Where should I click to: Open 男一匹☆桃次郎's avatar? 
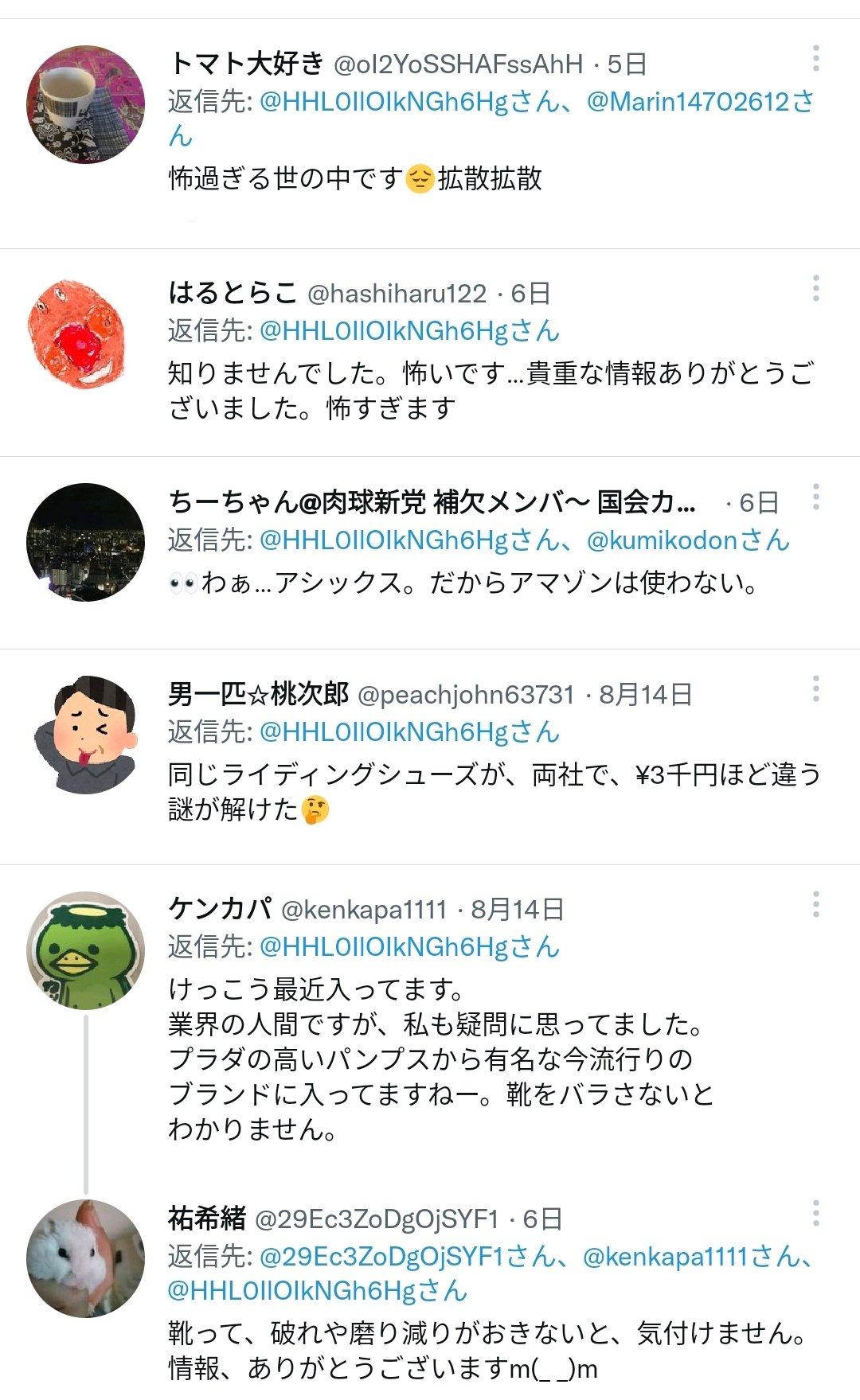tap(86, 735)
